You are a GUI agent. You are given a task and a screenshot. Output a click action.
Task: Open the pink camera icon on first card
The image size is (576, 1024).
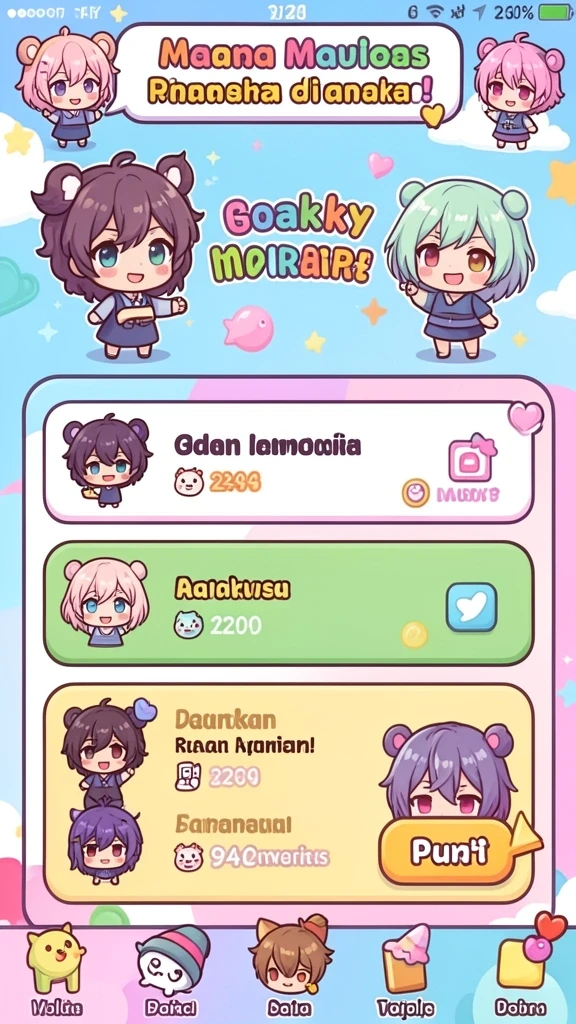(x=471, y=457)
